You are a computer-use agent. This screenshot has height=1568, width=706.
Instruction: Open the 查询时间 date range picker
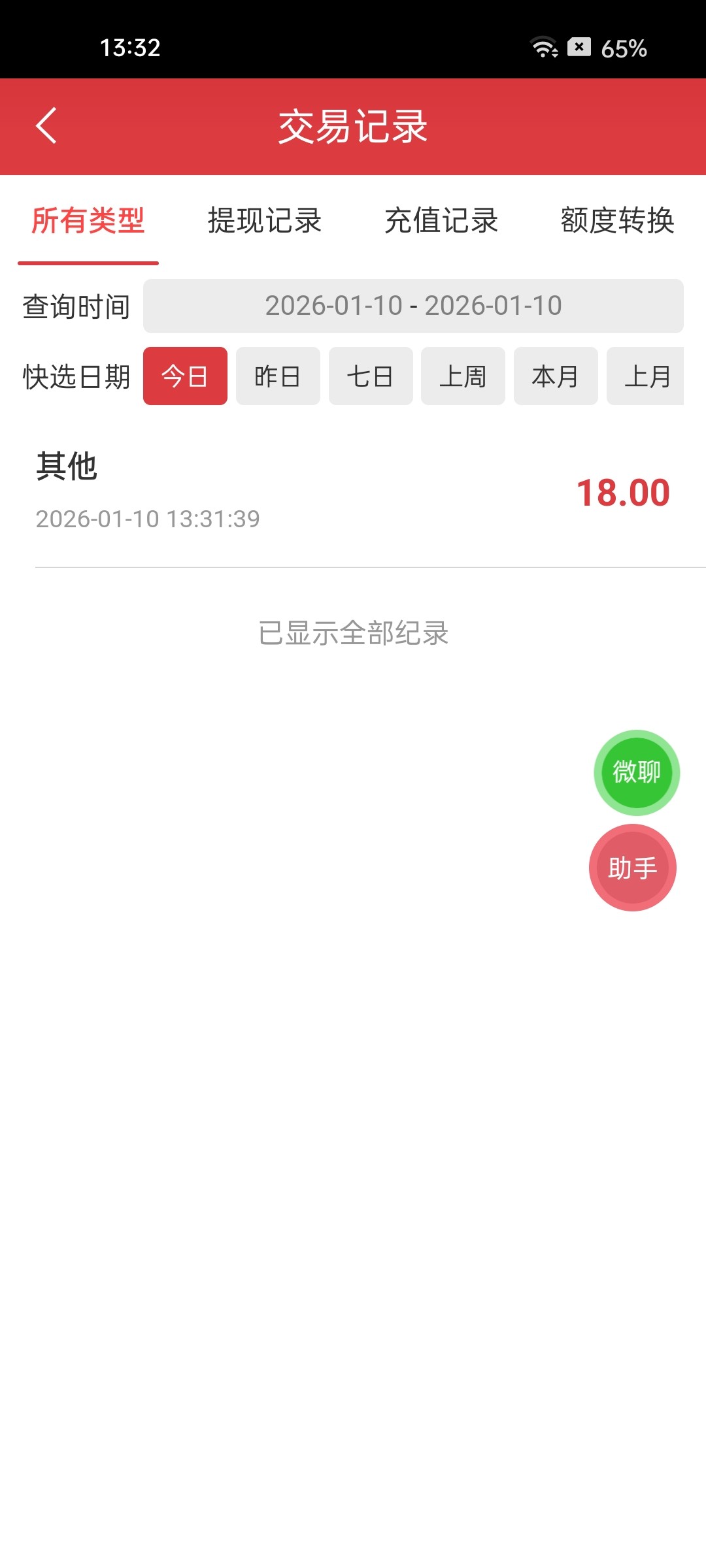point(413,306)
